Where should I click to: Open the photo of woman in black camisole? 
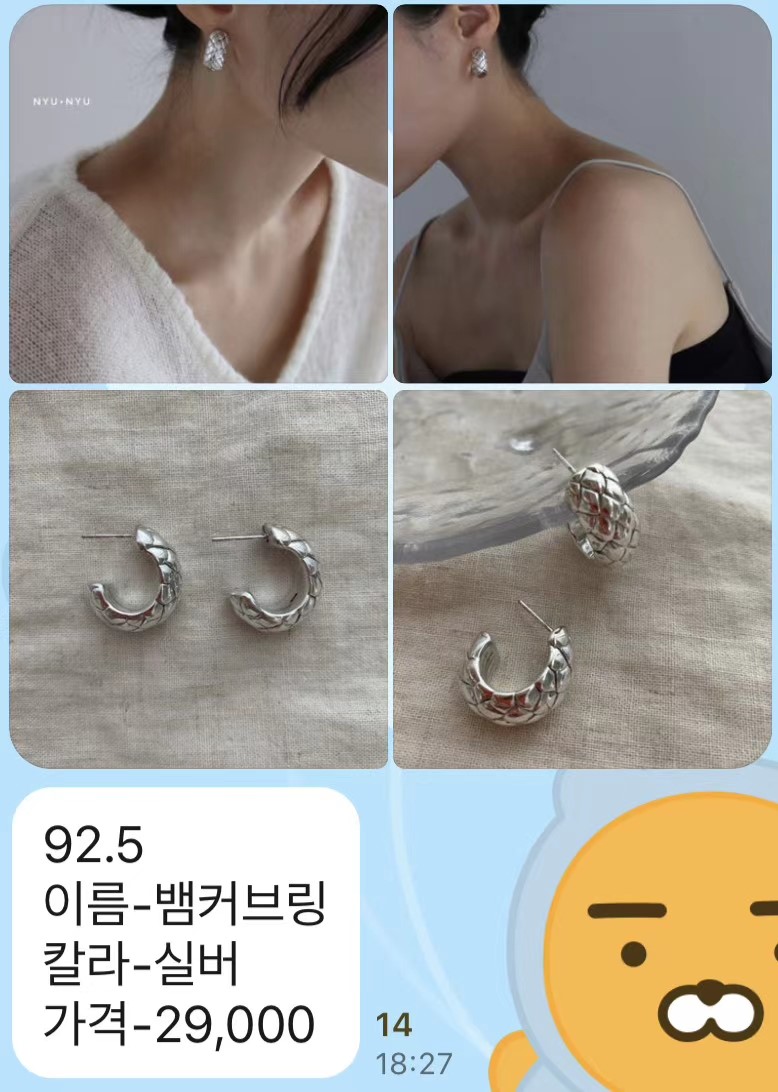coord(582,194)
